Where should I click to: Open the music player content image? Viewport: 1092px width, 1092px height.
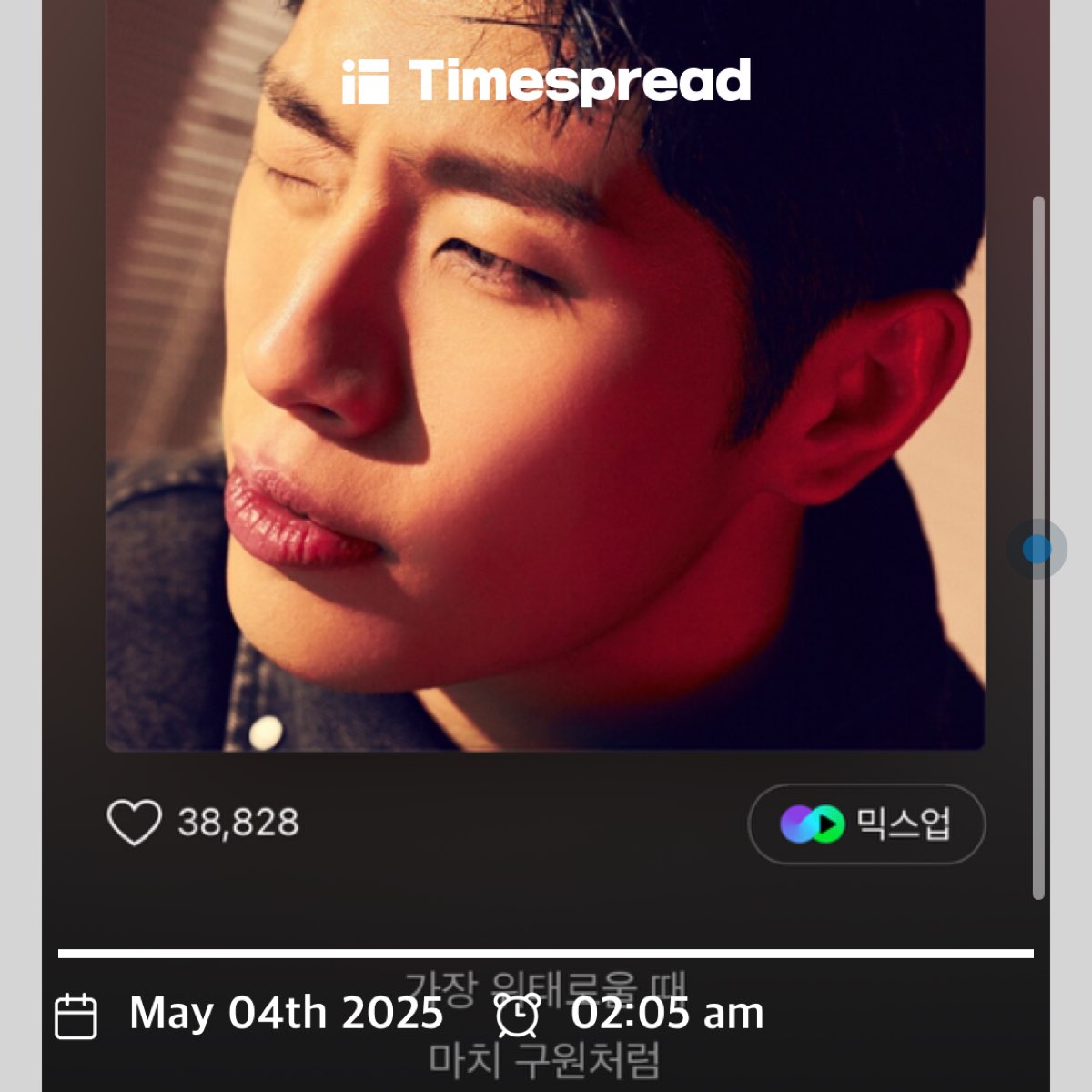(x=544, y=382)
